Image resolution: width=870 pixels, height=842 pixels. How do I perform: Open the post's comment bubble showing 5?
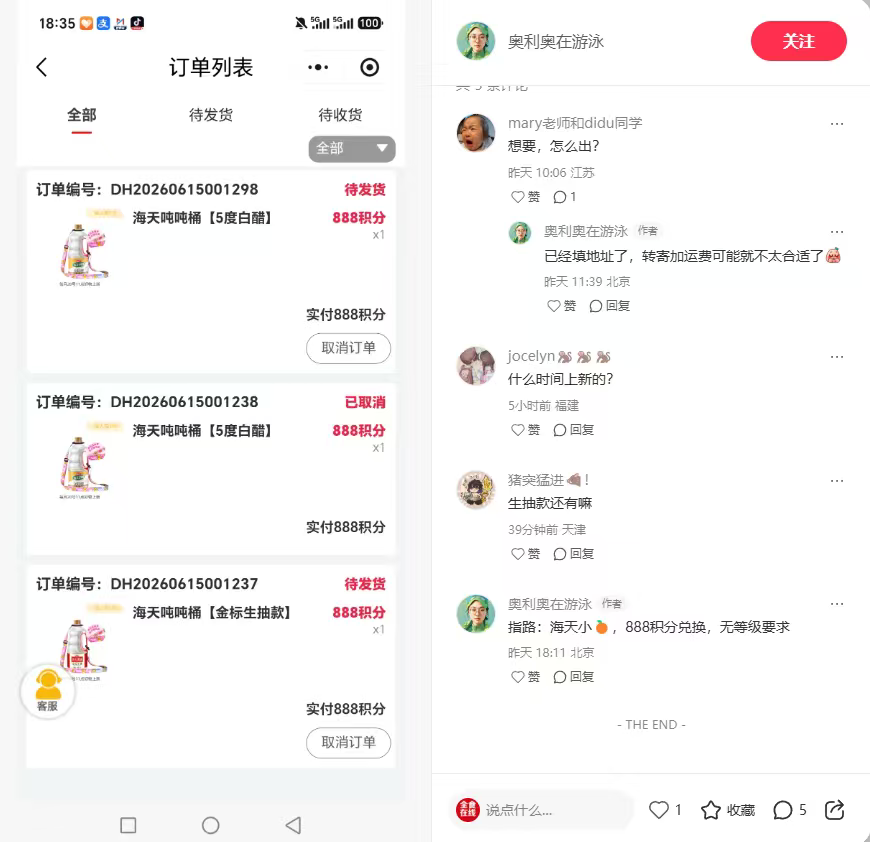tap(790, 810)
